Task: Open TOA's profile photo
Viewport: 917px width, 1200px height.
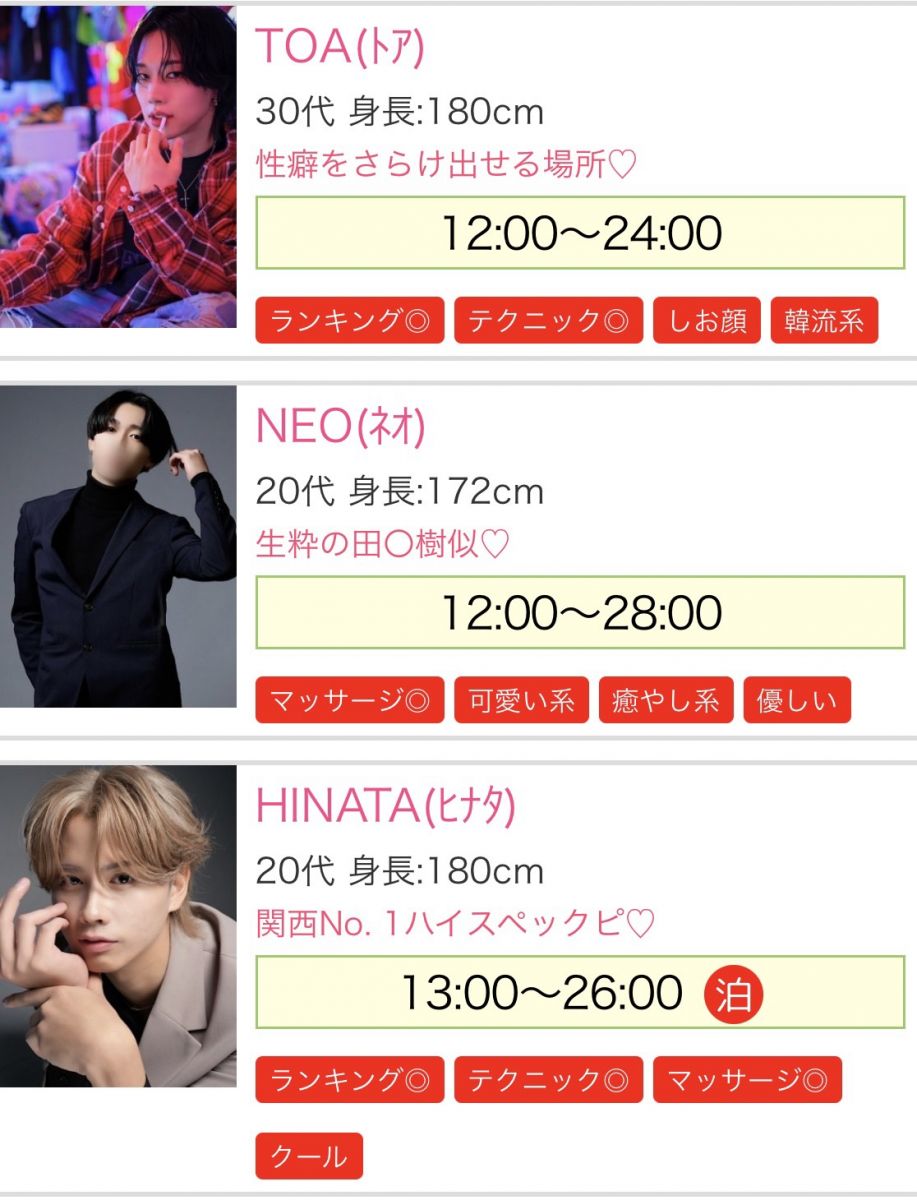Action: 118,167
